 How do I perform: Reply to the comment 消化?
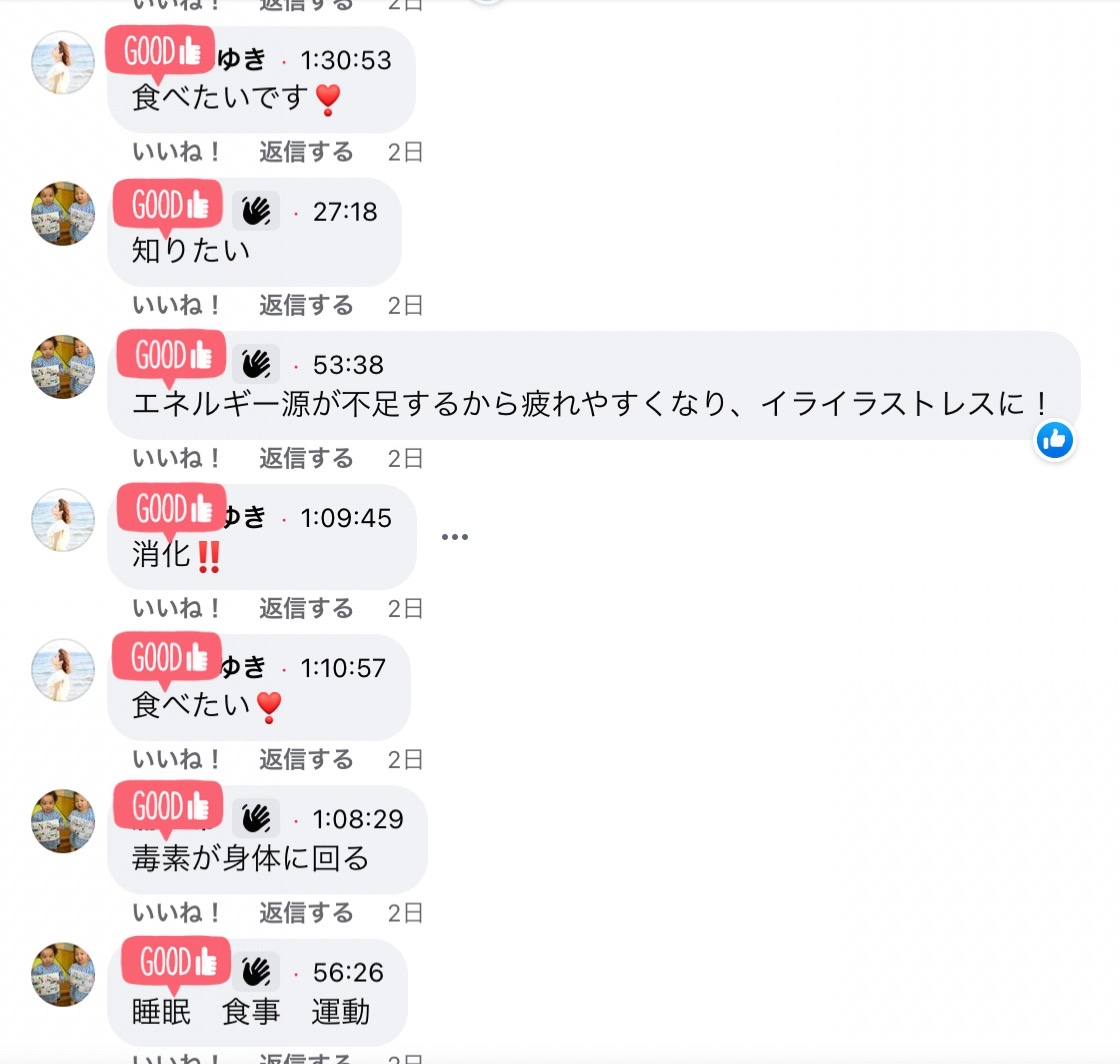coord(306,608)
